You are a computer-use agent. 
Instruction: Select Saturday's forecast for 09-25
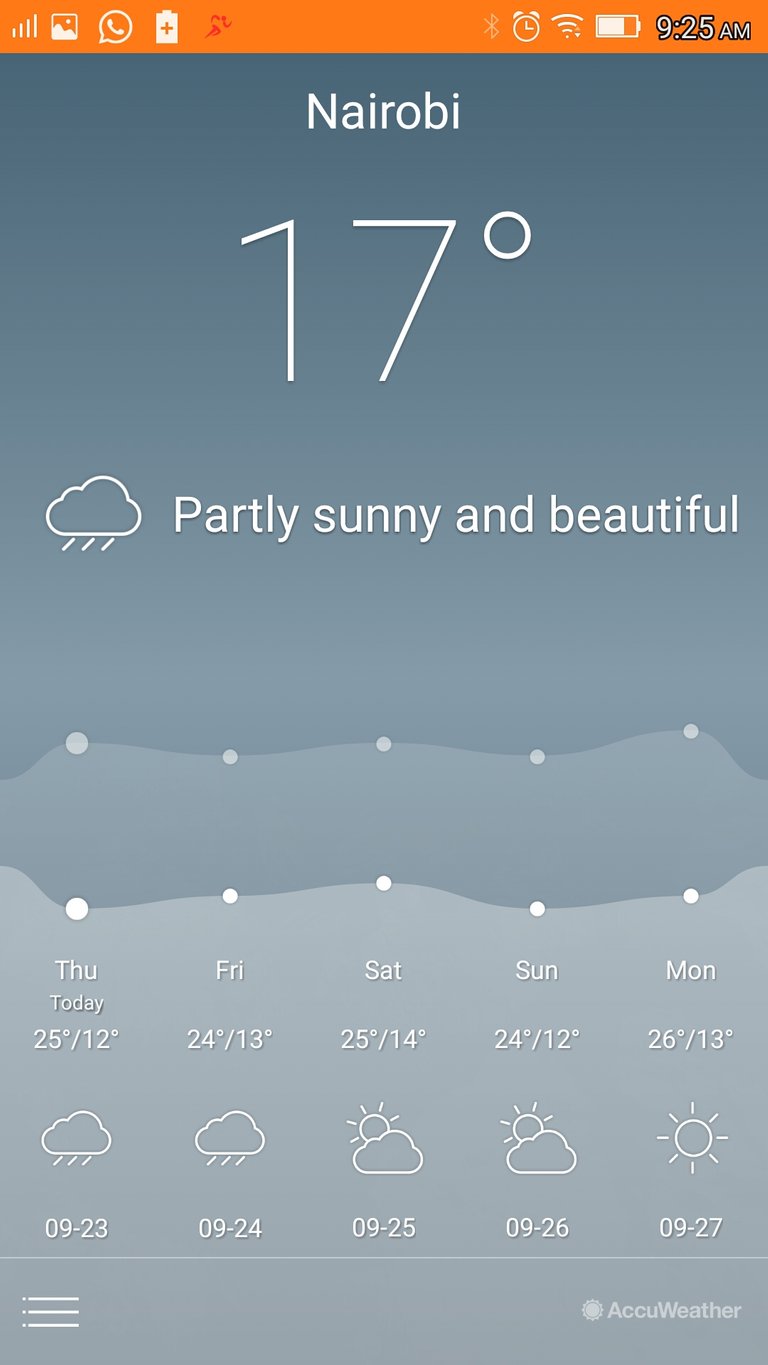click(384, 1098)
